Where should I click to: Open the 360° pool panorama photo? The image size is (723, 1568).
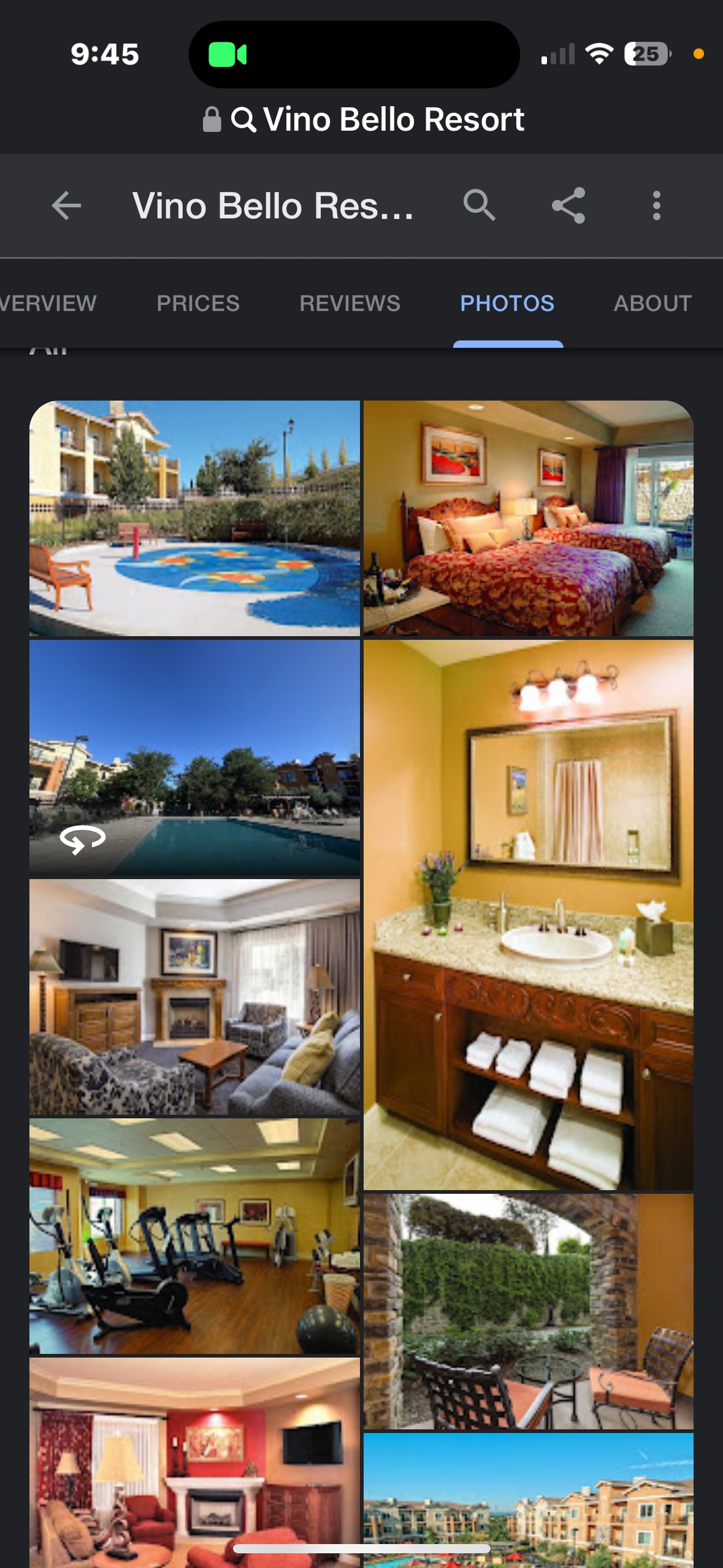pyautogui.click(x=194, y=758)
